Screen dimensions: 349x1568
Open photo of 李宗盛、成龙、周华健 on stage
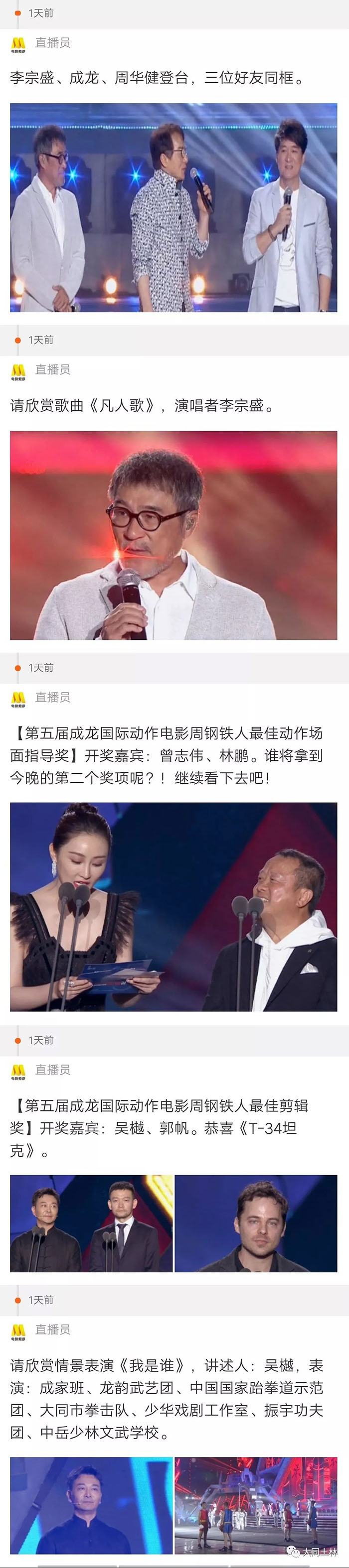click(x=174, y=208)
